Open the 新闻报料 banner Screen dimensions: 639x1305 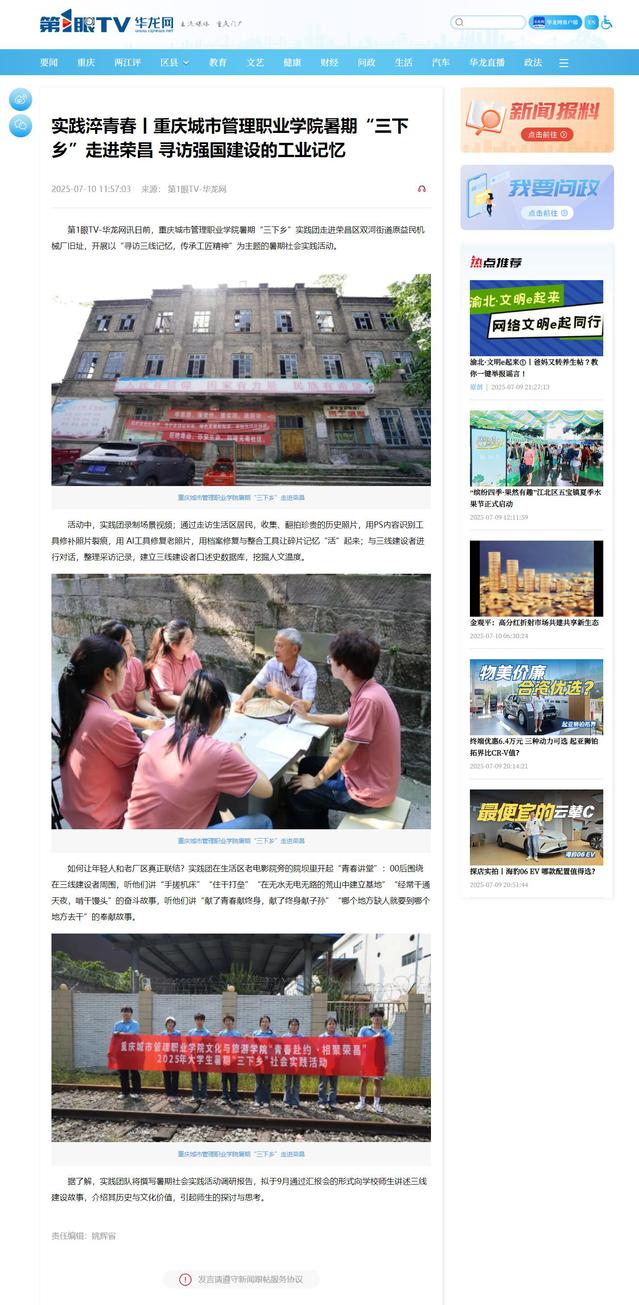click(537, 119)
